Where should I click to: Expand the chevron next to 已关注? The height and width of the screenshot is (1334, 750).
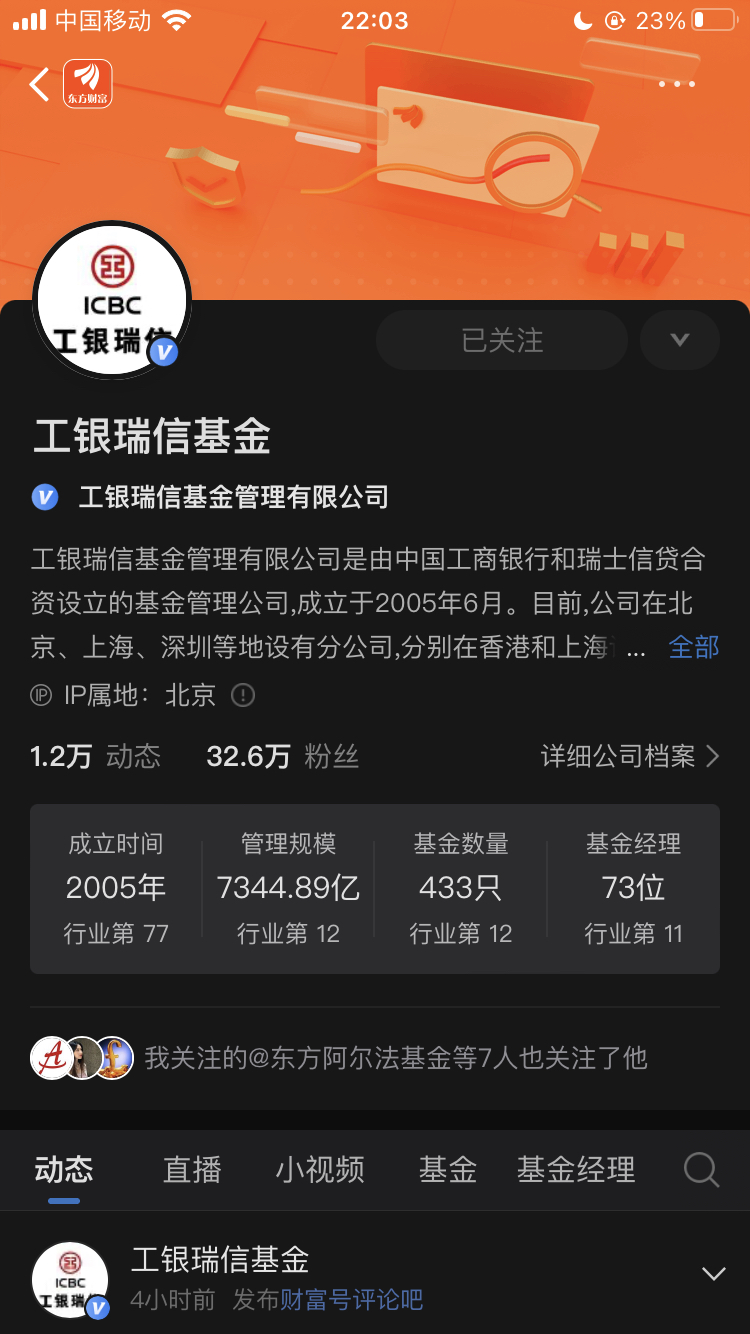pos(679,340)
